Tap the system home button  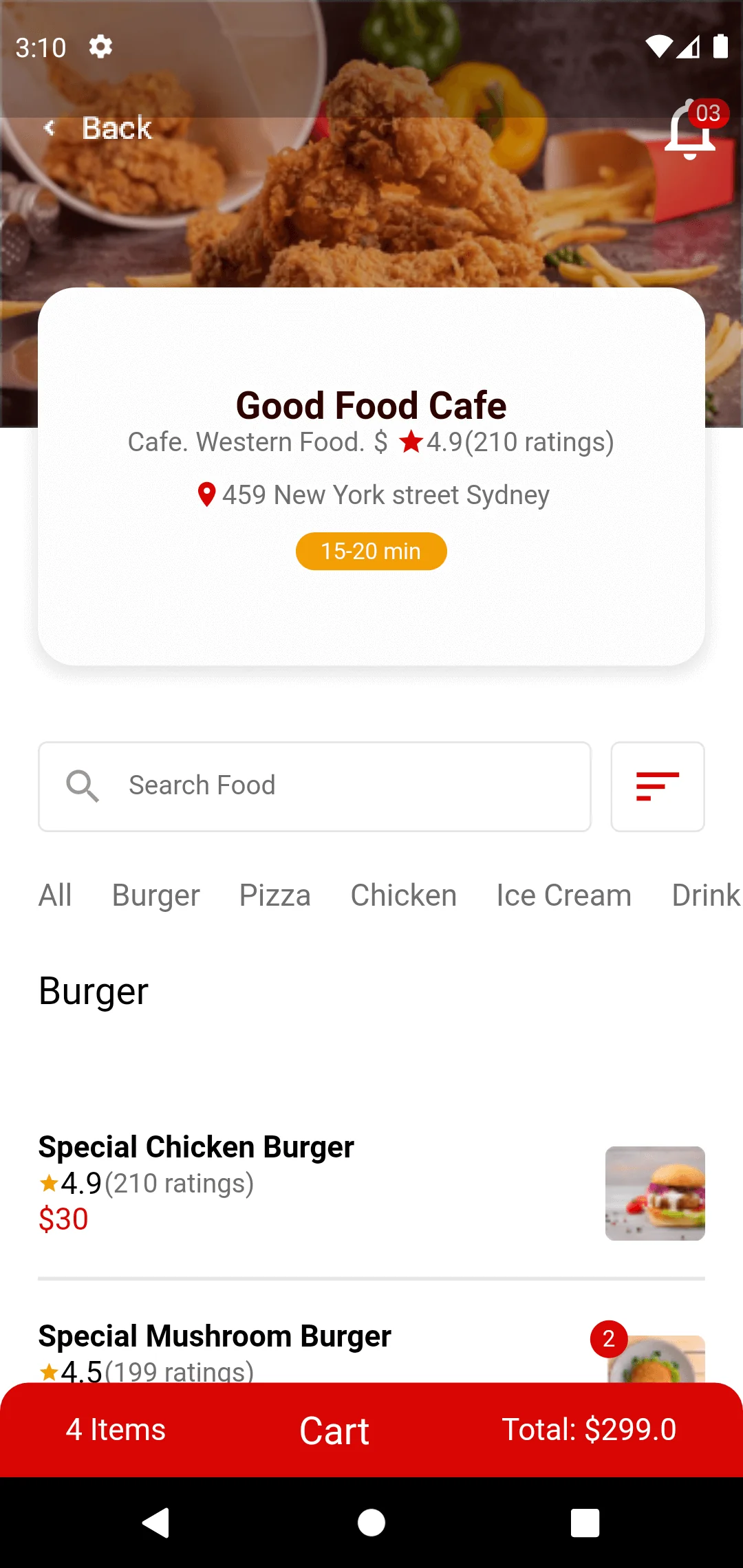(x=371, y=1523)
